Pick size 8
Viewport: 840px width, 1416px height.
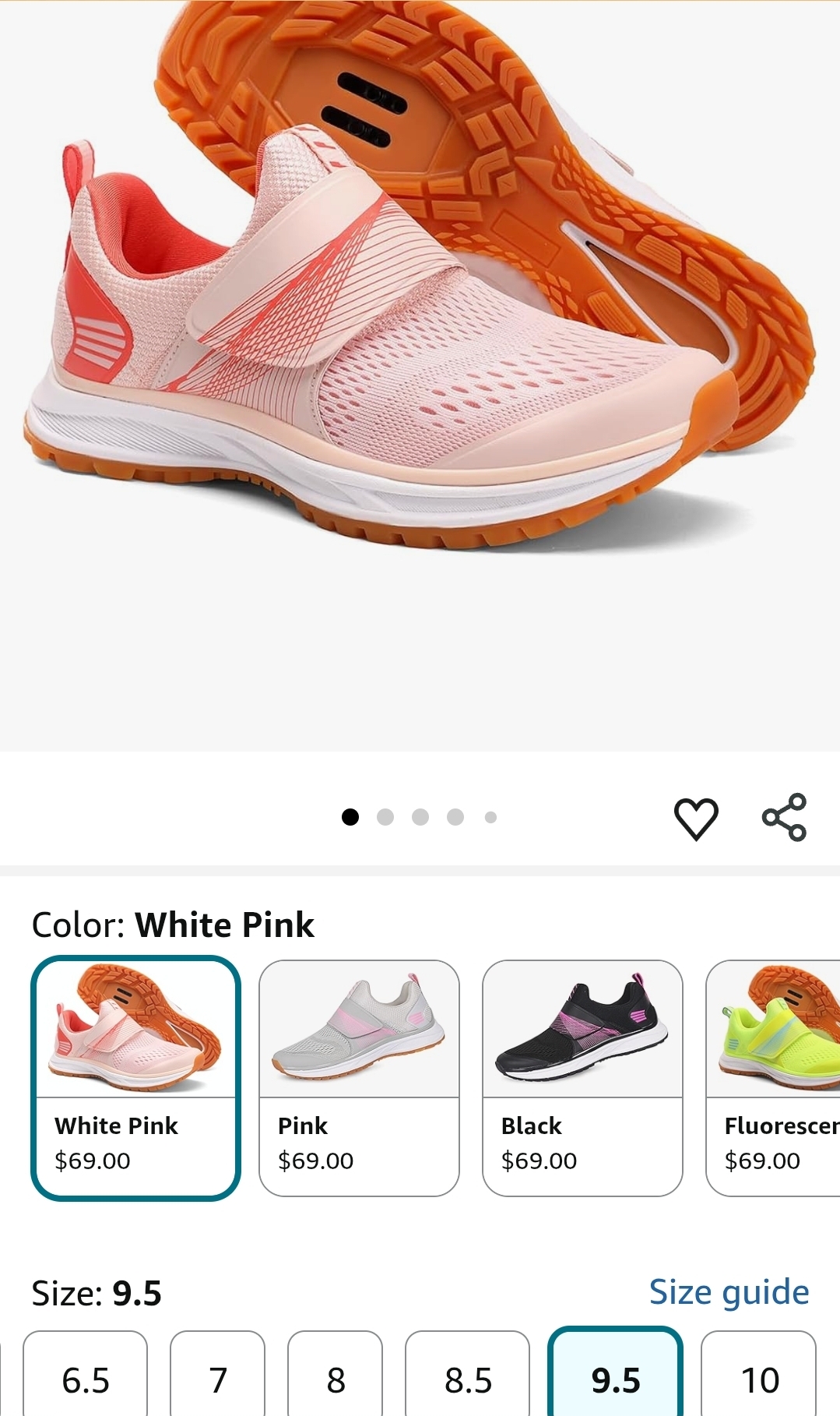(x=336, y=1379)
